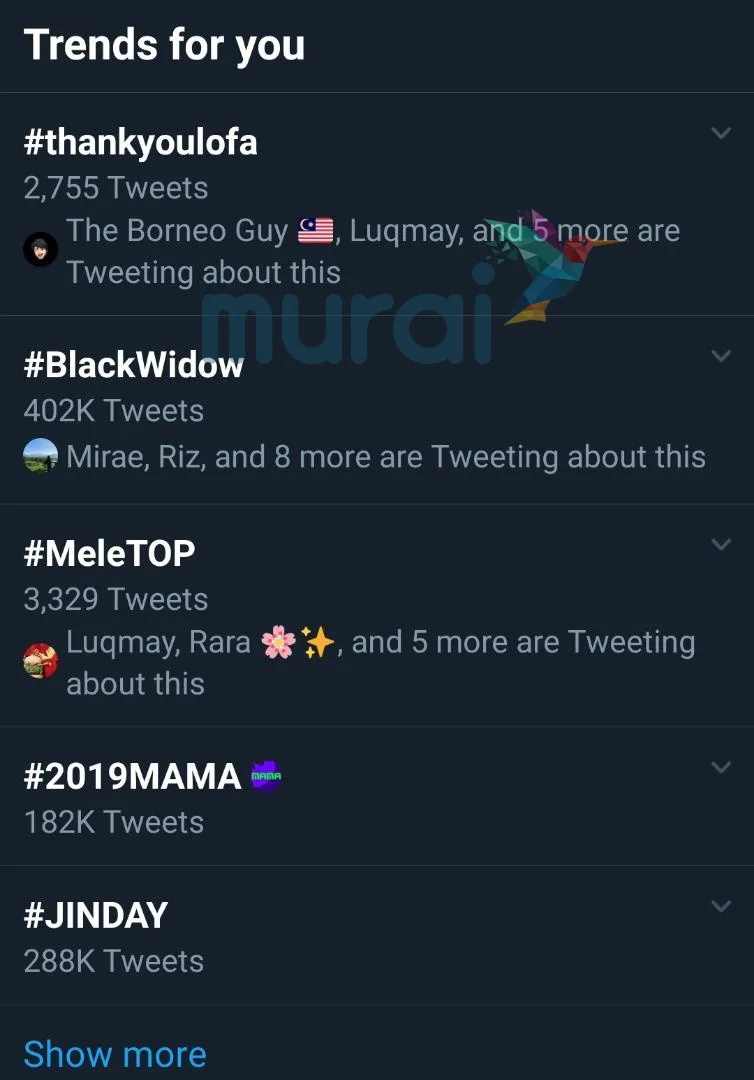Expand options chevron for #MeleTOP
This screenshot has height=1080, width=754.
[721, 544]
